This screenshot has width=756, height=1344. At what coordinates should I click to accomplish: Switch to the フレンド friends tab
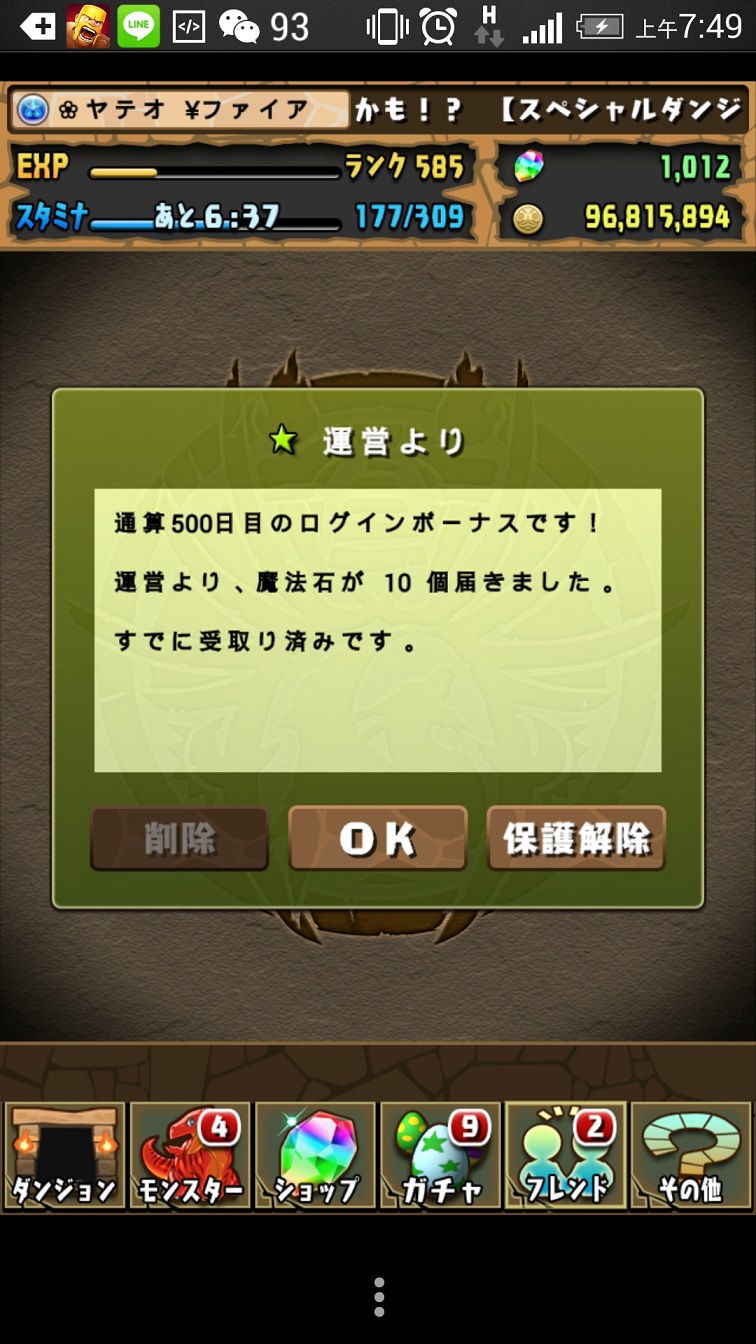click(x=566, y=1155)
